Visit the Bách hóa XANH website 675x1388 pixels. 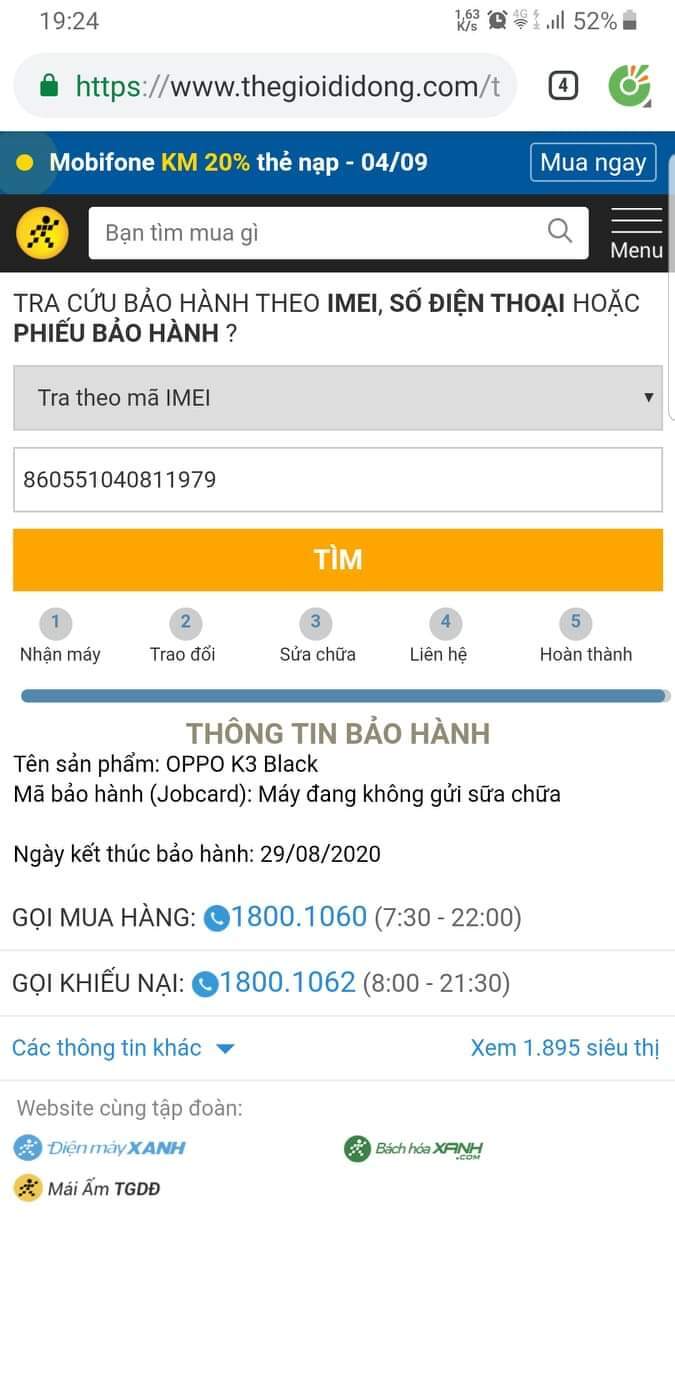pos(414,1148)
